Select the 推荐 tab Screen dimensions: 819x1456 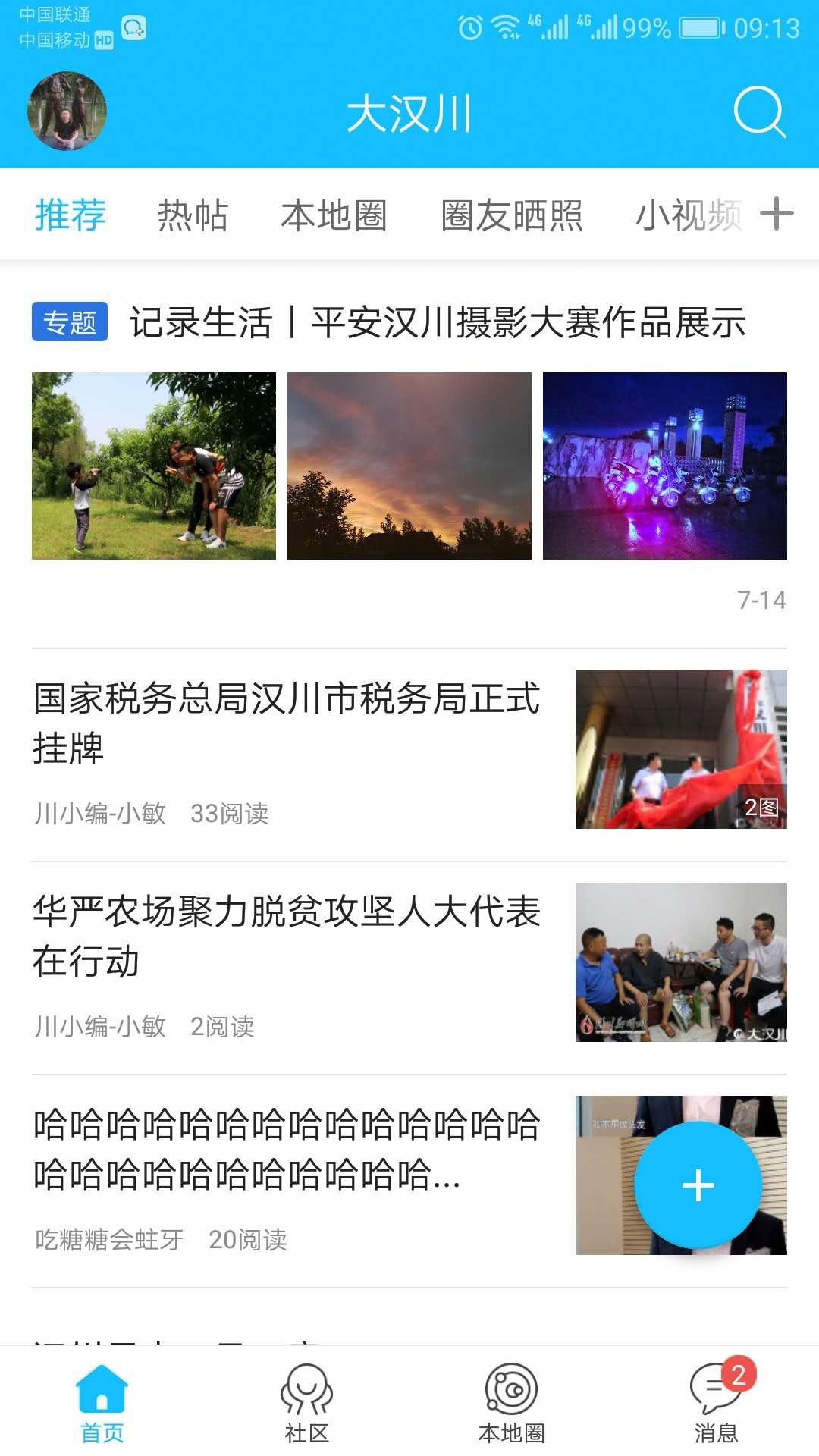pos(71,215)
